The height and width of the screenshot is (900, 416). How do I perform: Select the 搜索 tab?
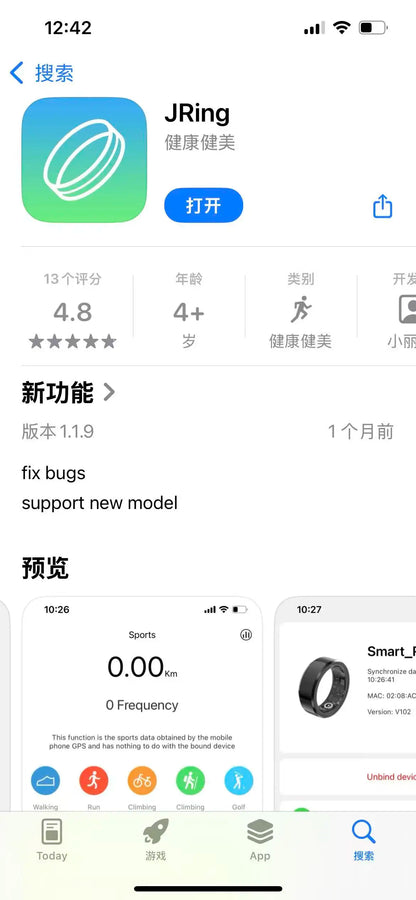click(364, 840)
